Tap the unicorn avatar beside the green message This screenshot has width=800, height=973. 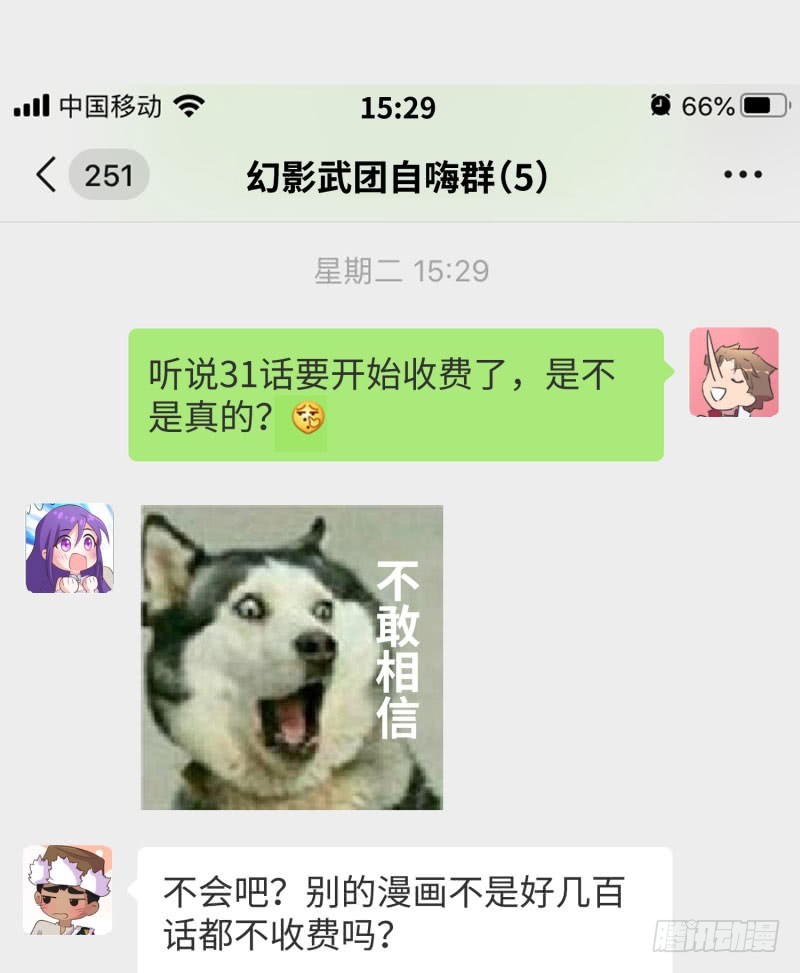tap(735, 372)
